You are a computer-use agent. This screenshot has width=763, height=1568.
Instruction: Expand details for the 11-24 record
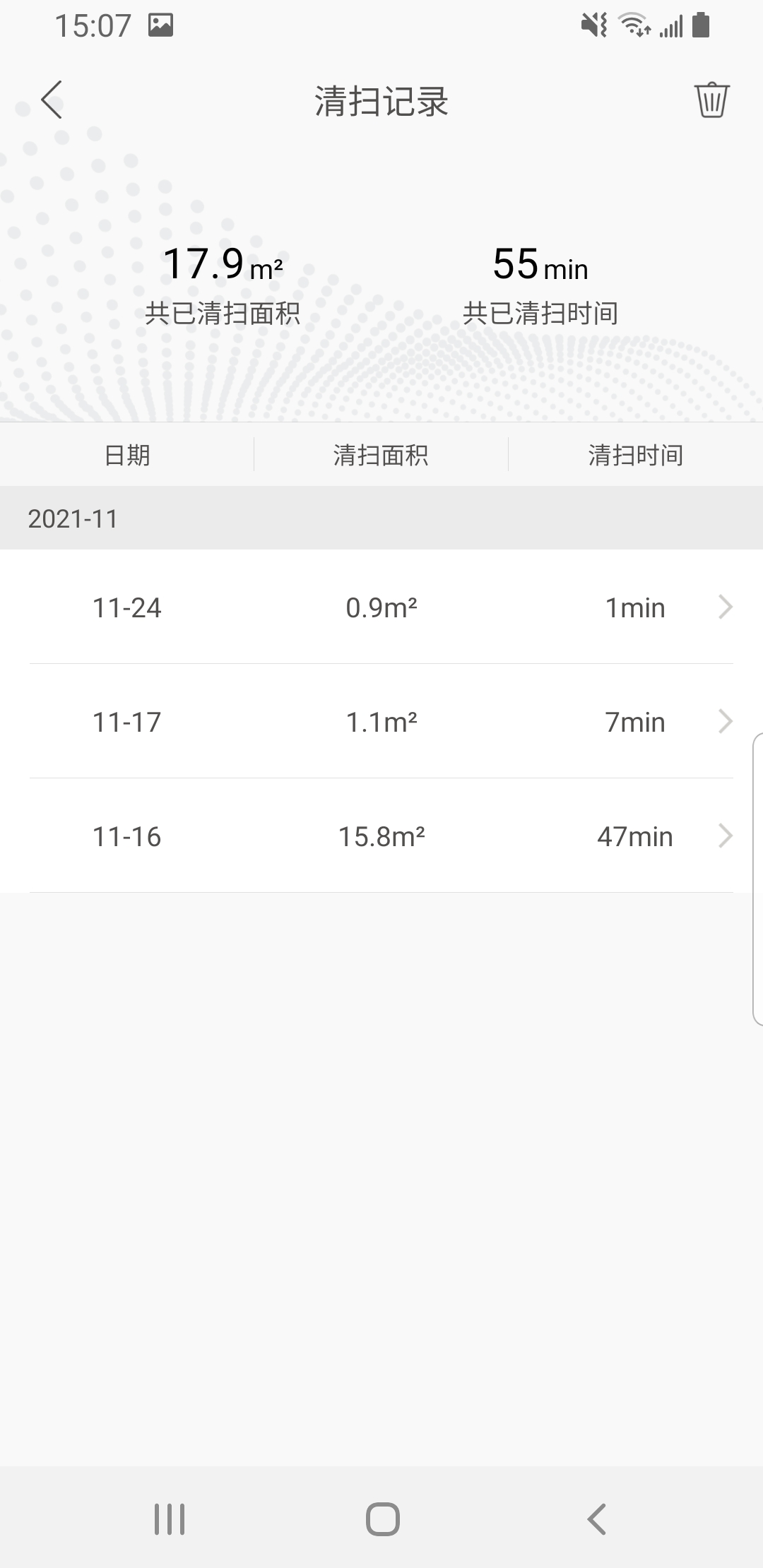[x=381, y=607]
